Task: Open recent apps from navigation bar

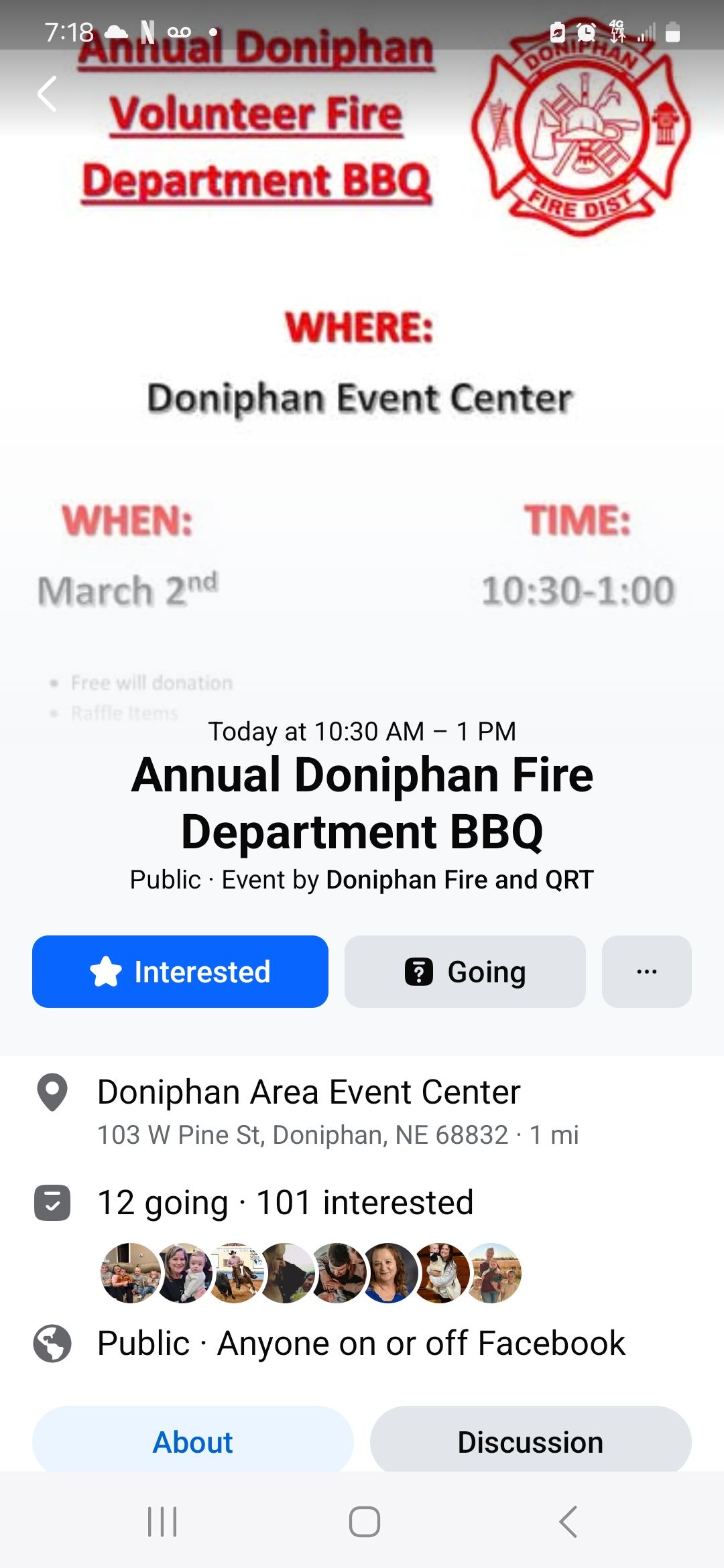Action: (162, 1521)
